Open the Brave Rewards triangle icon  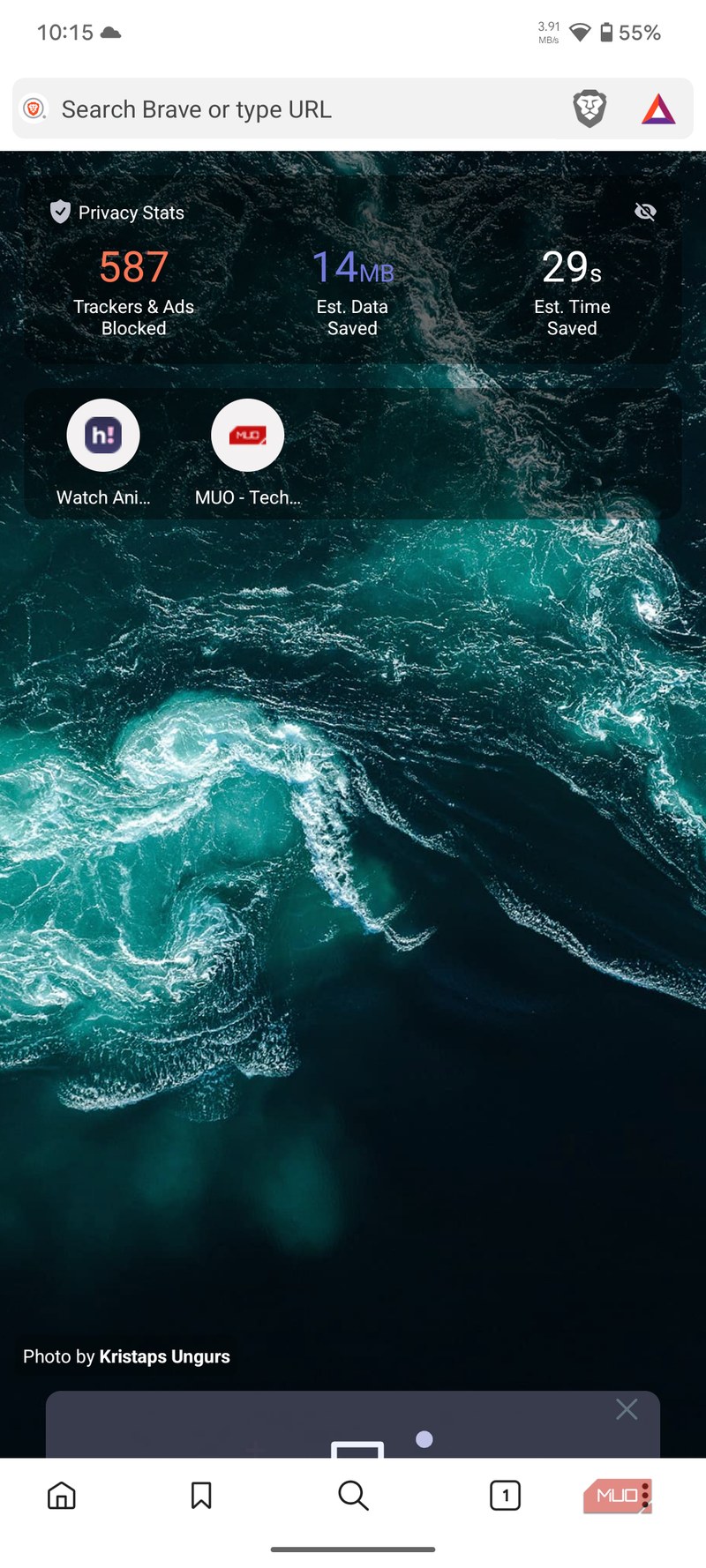pos(658,109)
